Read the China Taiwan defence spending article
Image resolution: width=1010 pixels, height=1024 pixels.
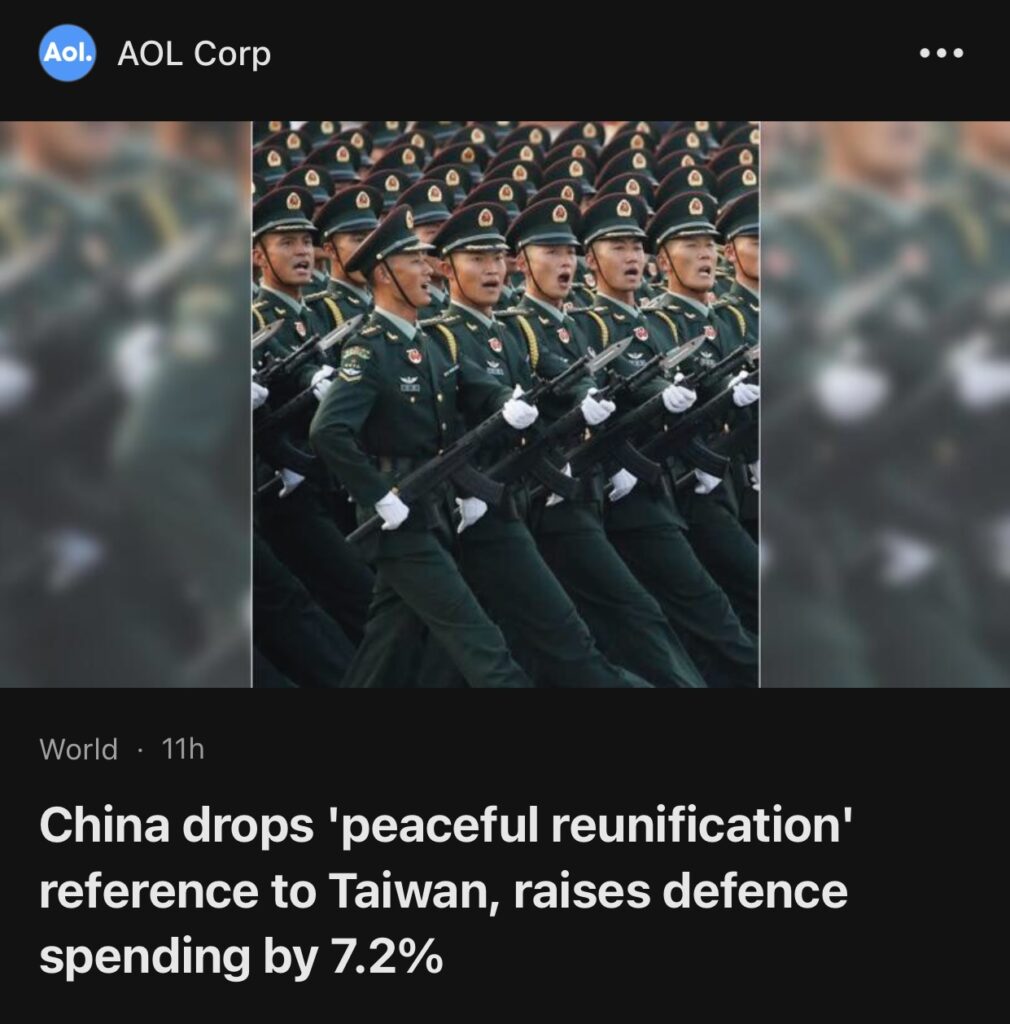point(444,891)
